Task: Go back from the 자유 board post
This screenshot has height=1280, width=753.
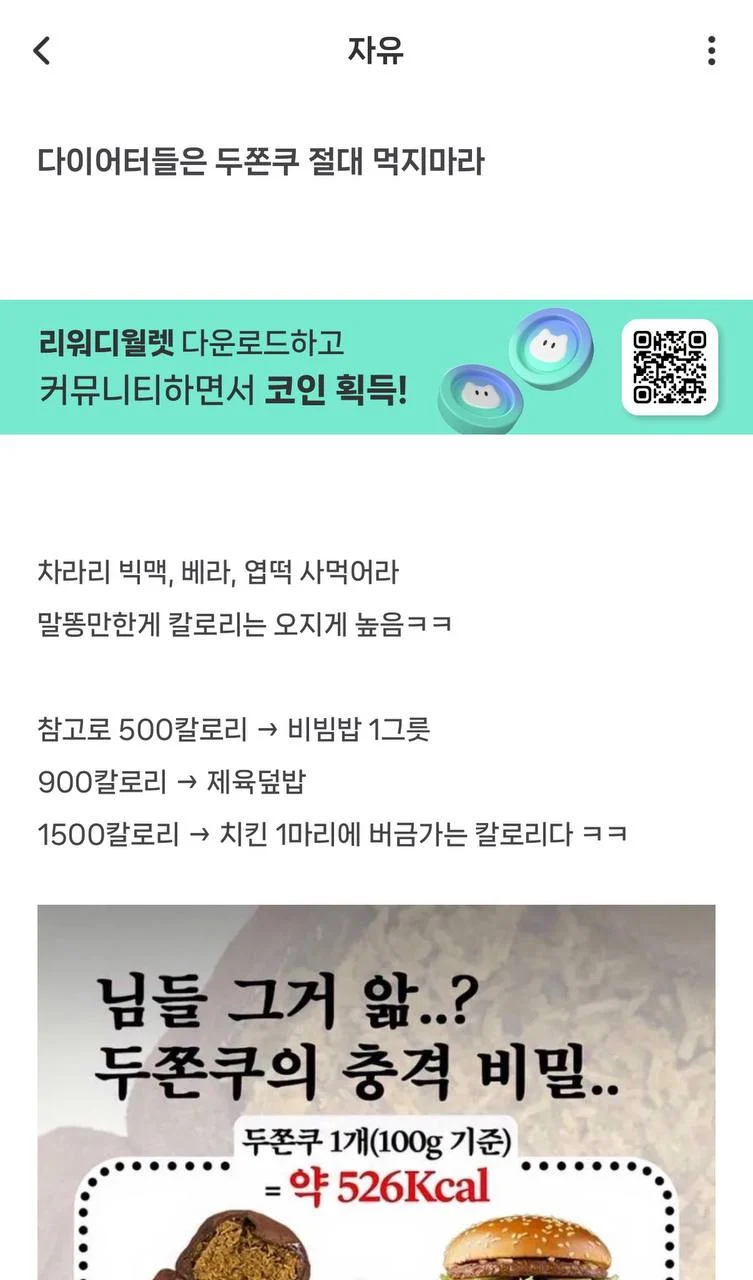Action: tap(42, 51)
